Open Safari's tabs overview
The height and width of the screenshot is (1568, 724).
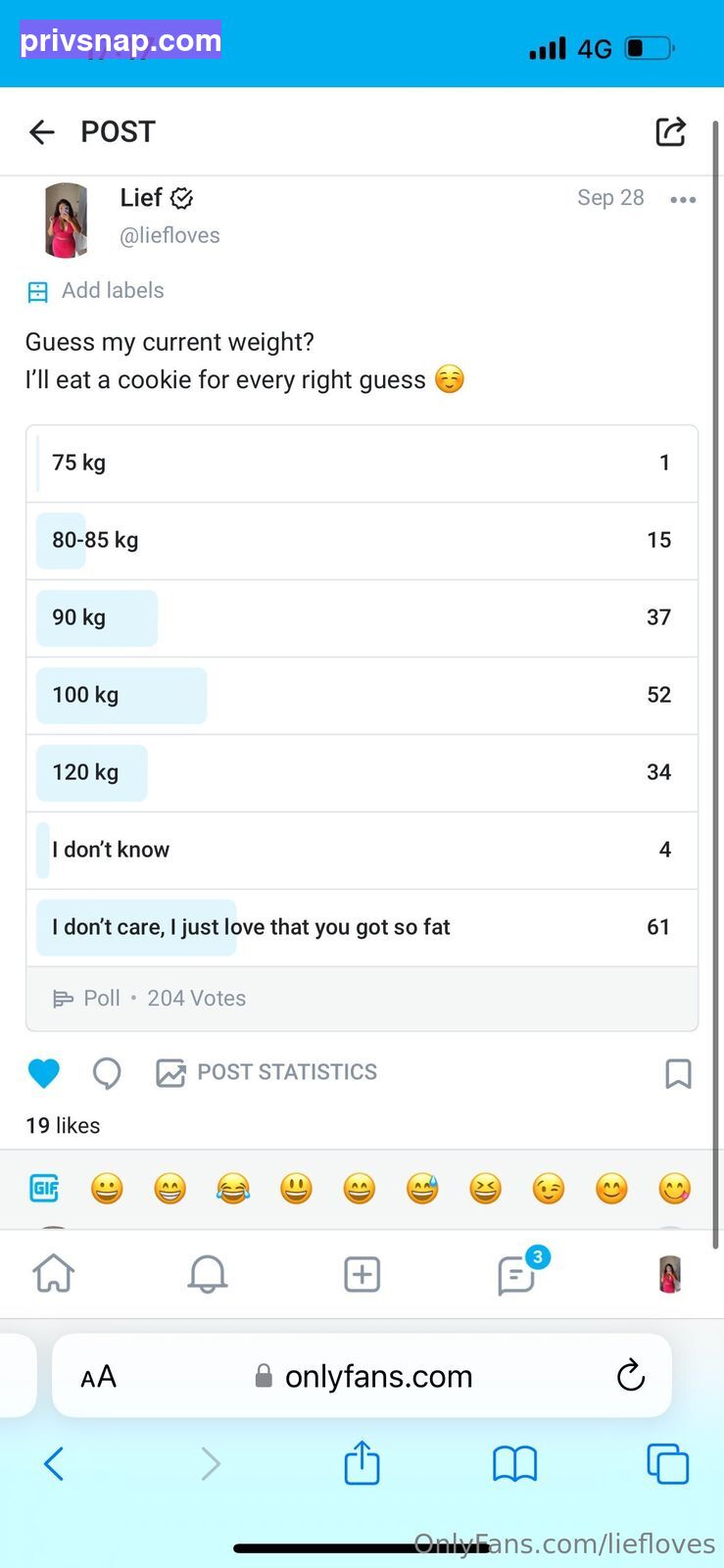point(668,1464)
